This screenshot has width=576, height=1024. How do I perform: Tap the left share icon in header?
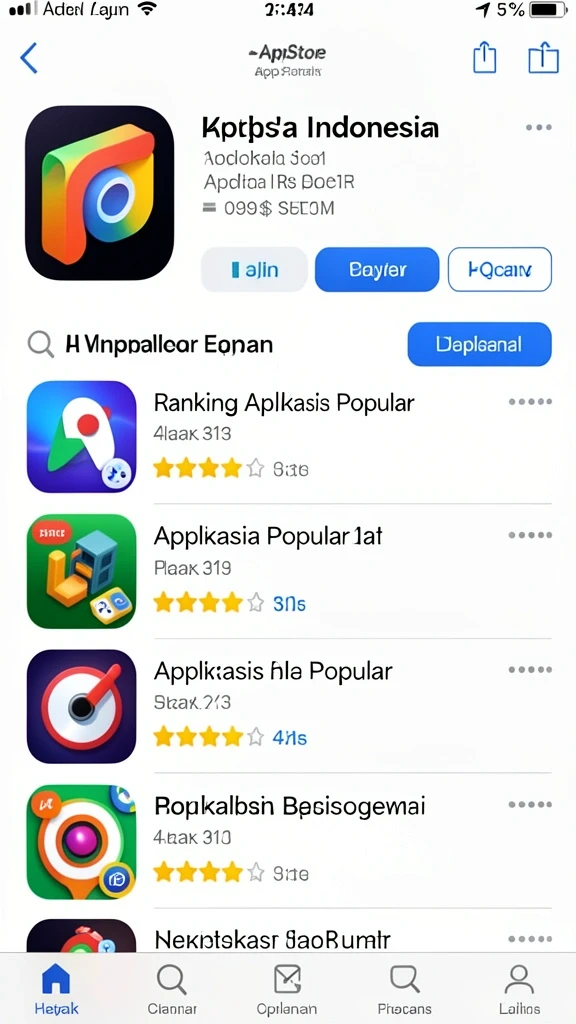[x=485, y=57]
